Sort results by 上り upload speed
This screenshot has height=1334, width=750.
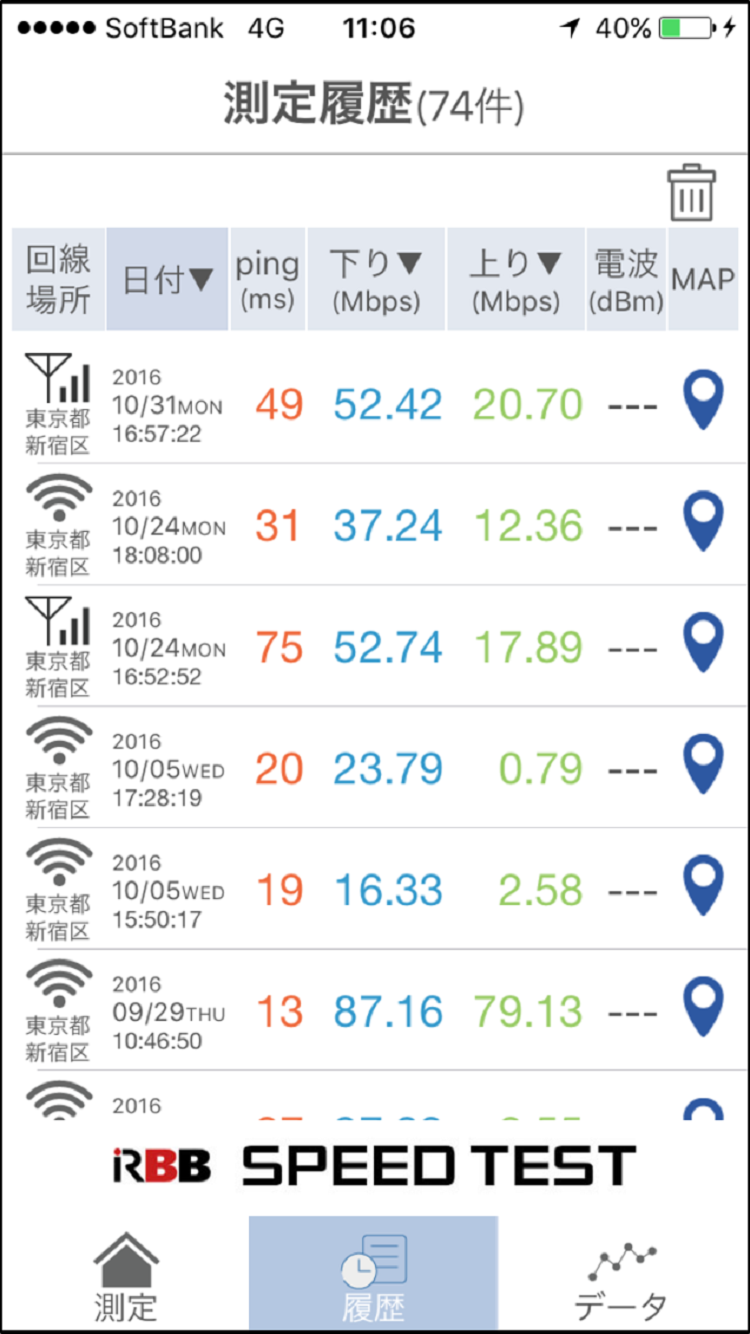pos(515,279)
